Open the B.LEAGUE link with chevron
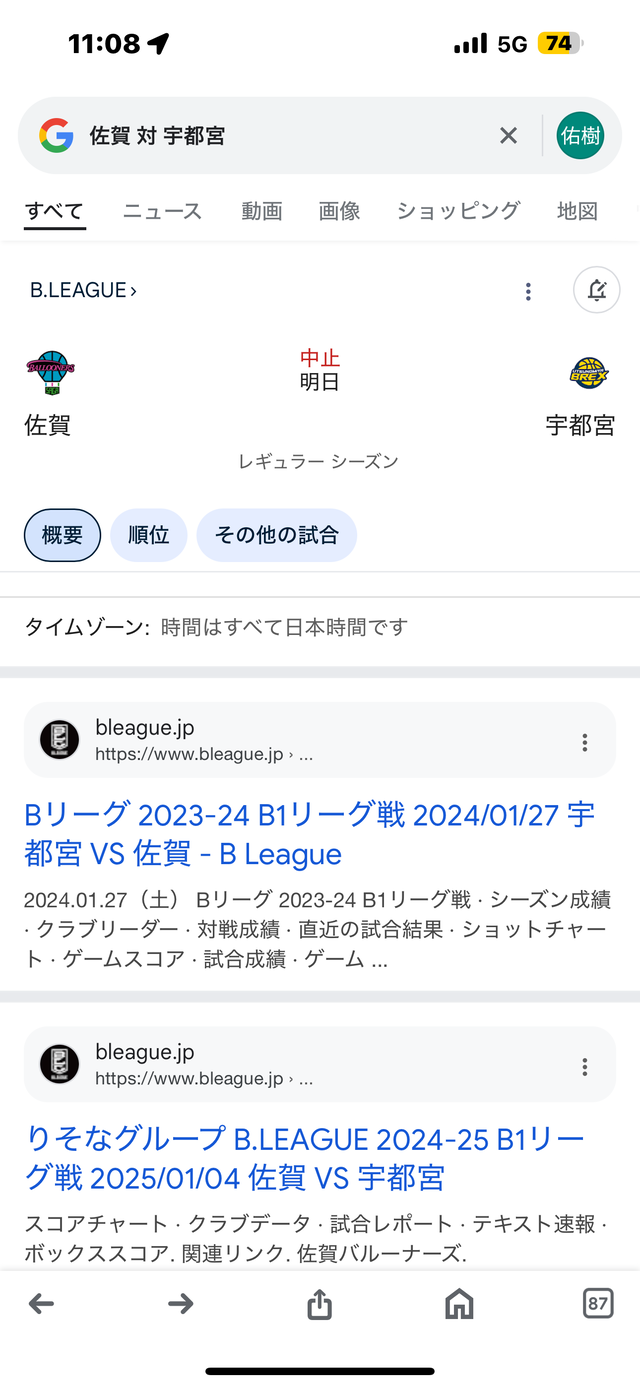The width and height of the screenshot is (640, 1387). point(83,291)
